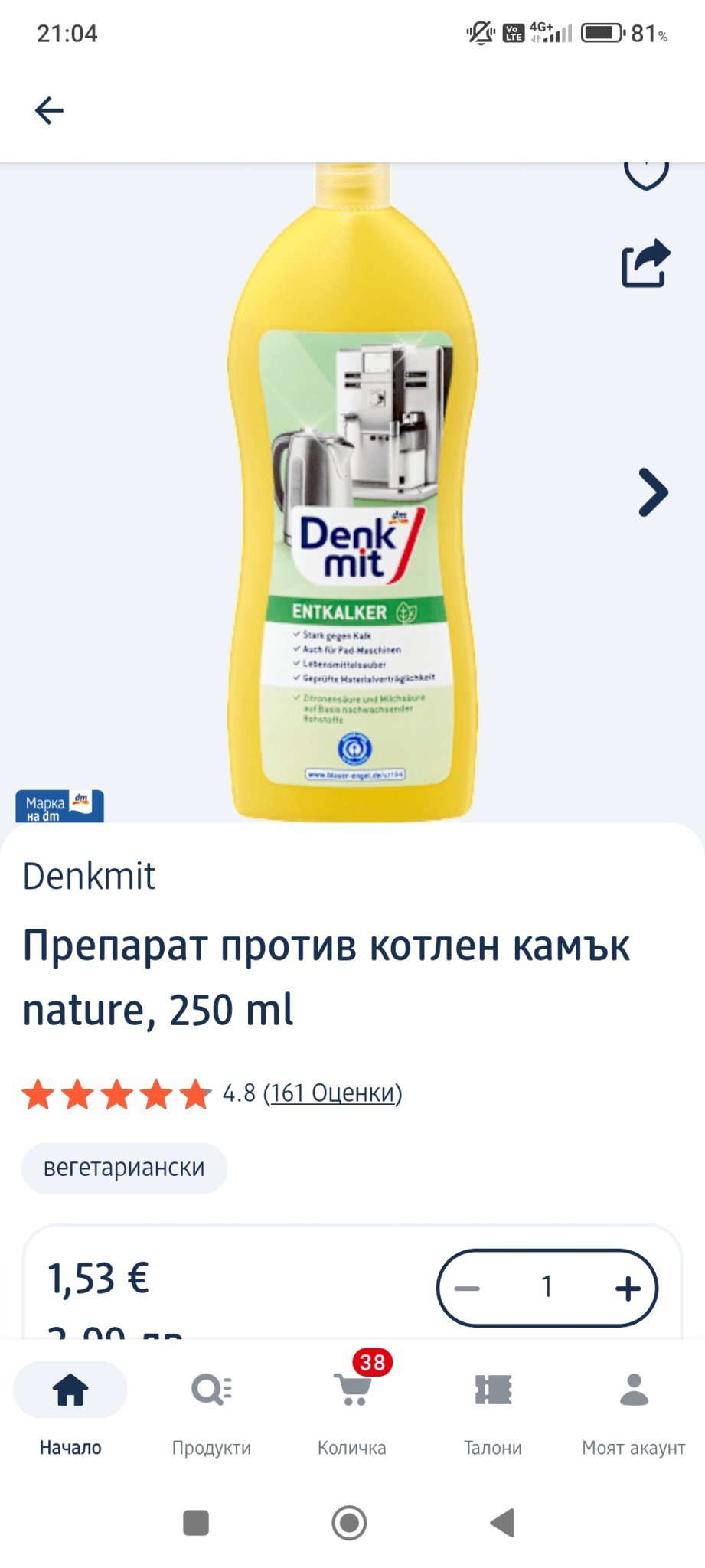Viewport: 705px width, 1568px height.
Task: Show the next product image
Action: click(653, 492)
